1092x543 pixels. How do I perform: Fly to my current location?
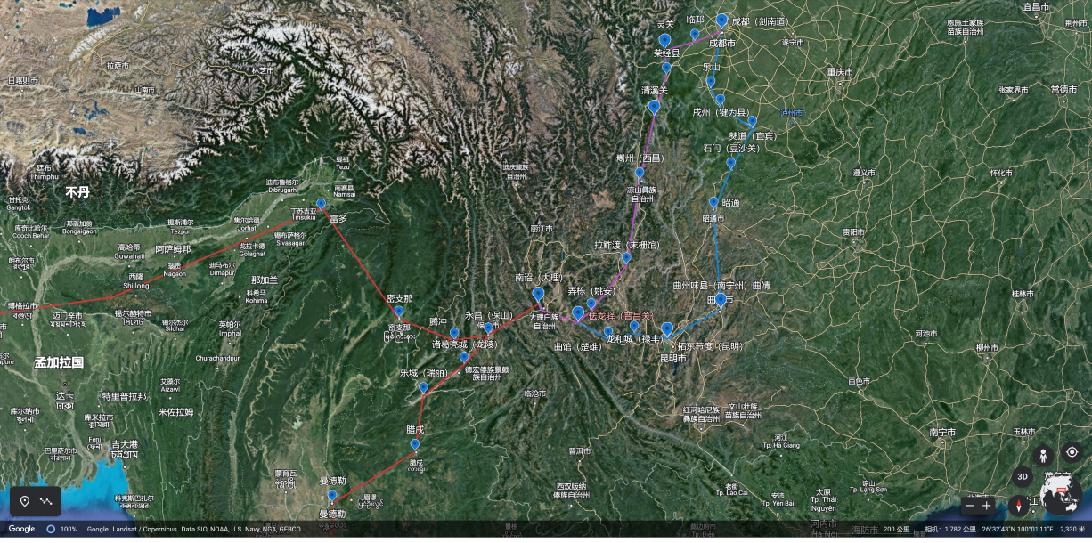[1071, 453]
